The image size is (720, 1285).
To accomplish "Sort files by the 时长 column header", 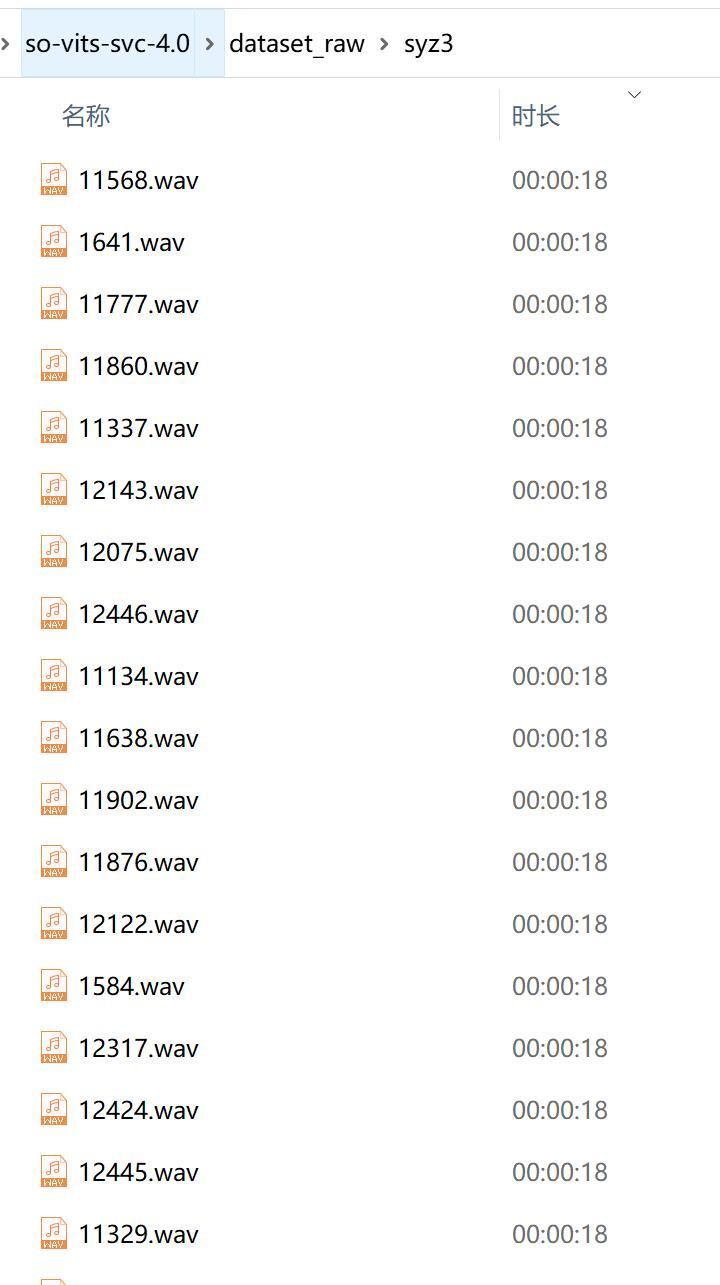I will pos(536,116).
